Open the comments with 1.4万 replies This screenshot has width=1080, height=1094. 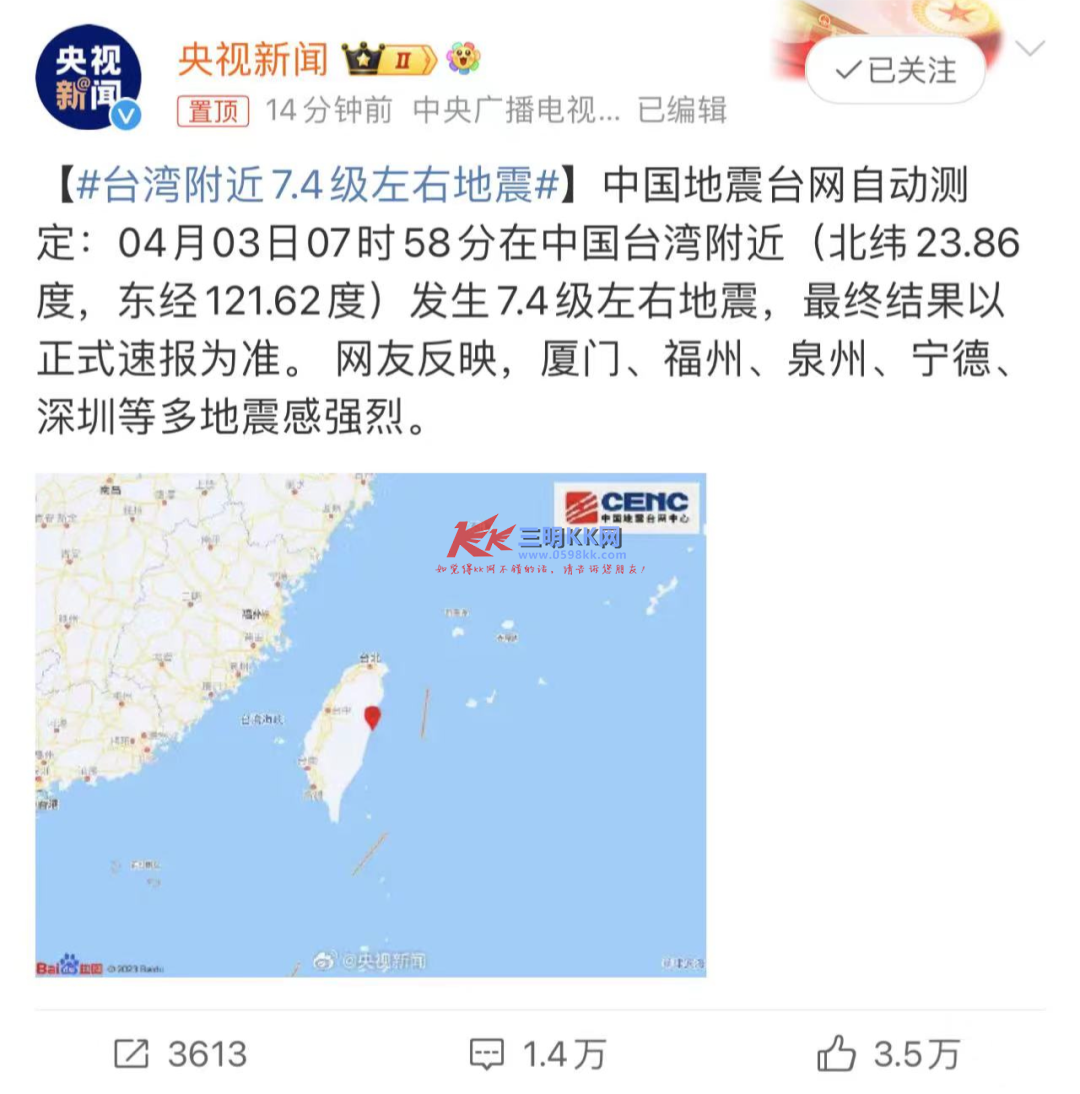pyautogui.click(x=538, y=1053)
